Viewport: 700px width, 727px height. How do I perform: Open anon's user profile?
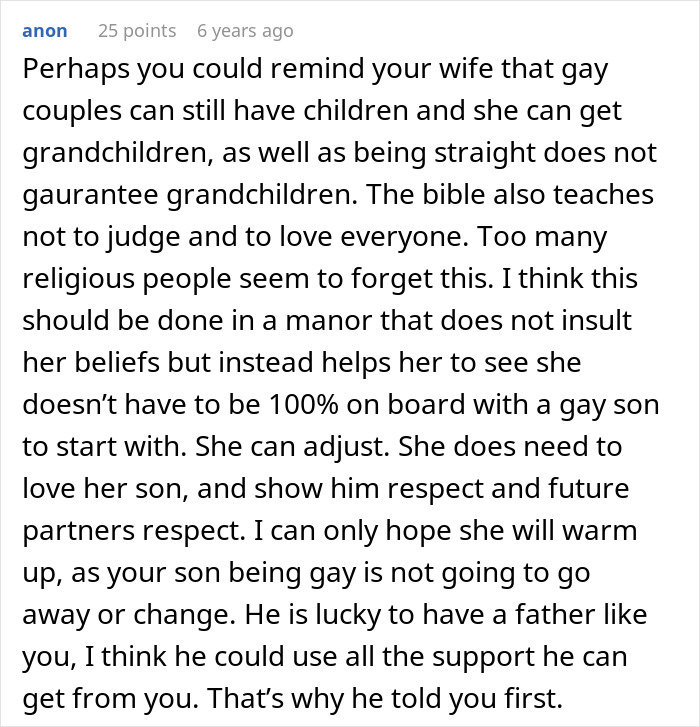(x=45, y=31)
